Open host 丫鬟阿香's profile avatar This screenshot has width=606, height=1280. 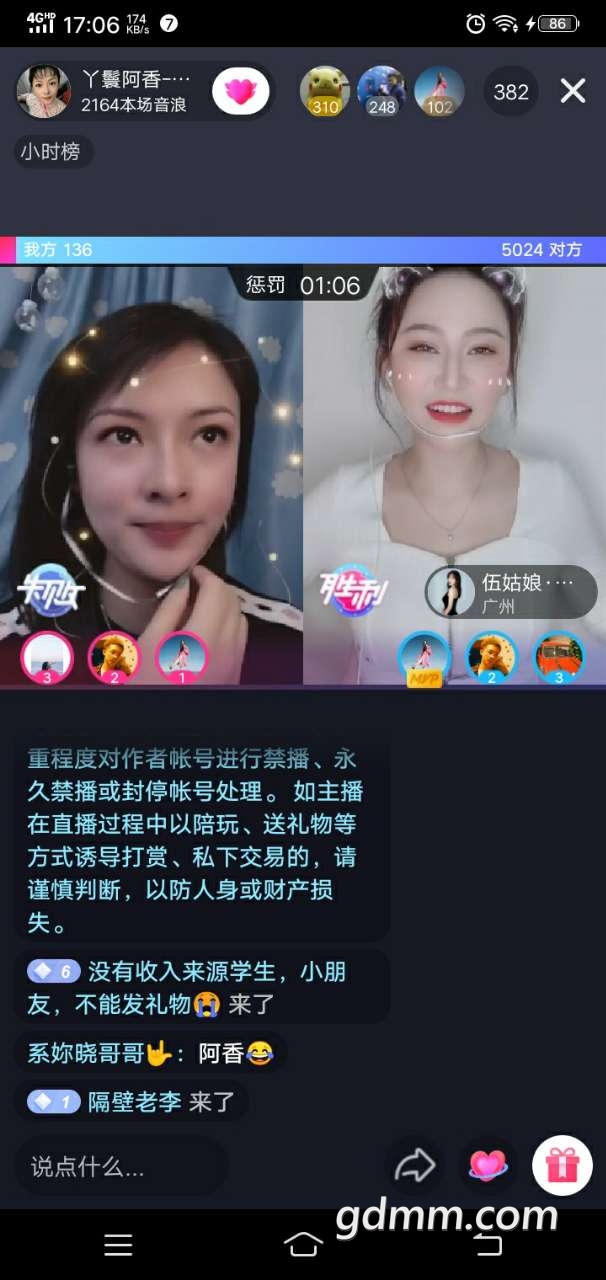point(44,92)
